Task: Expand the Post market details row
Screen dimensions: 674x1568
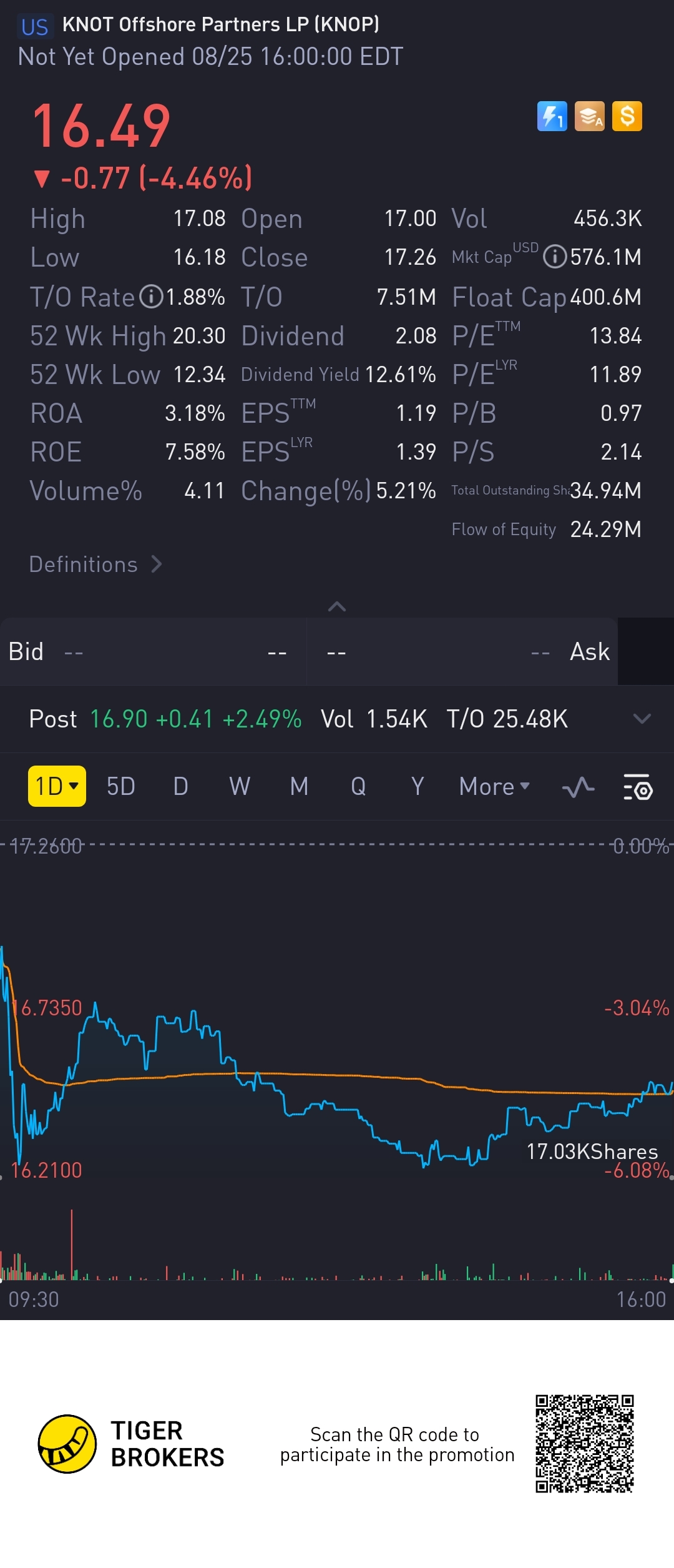Action: 642,719
